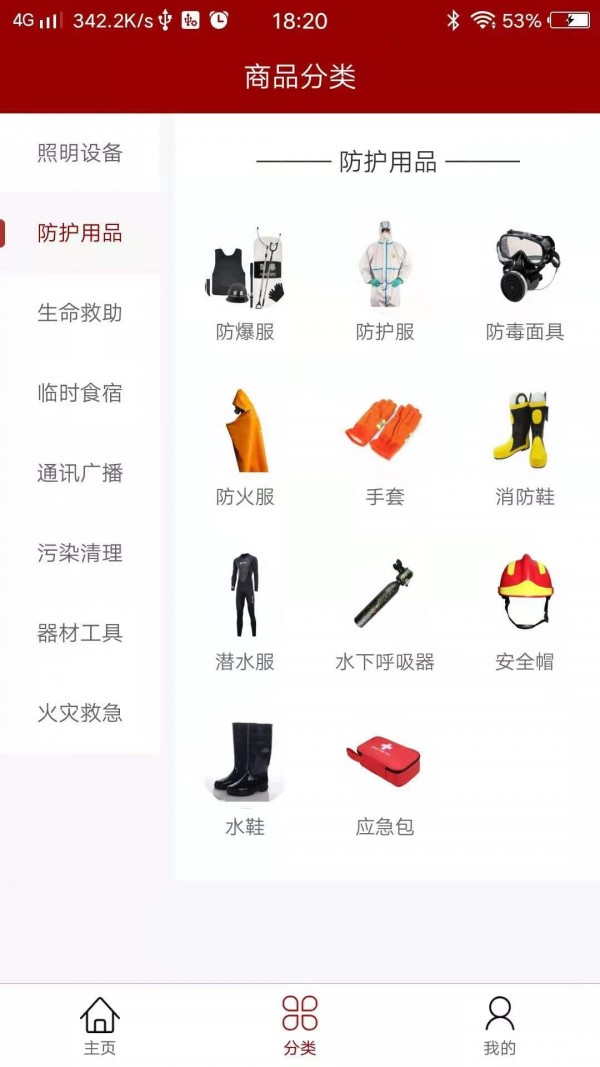The width and height of the screenshot is (600, 1067).
Task: Go to the 主页 home tab
Action: (100, 1026)
